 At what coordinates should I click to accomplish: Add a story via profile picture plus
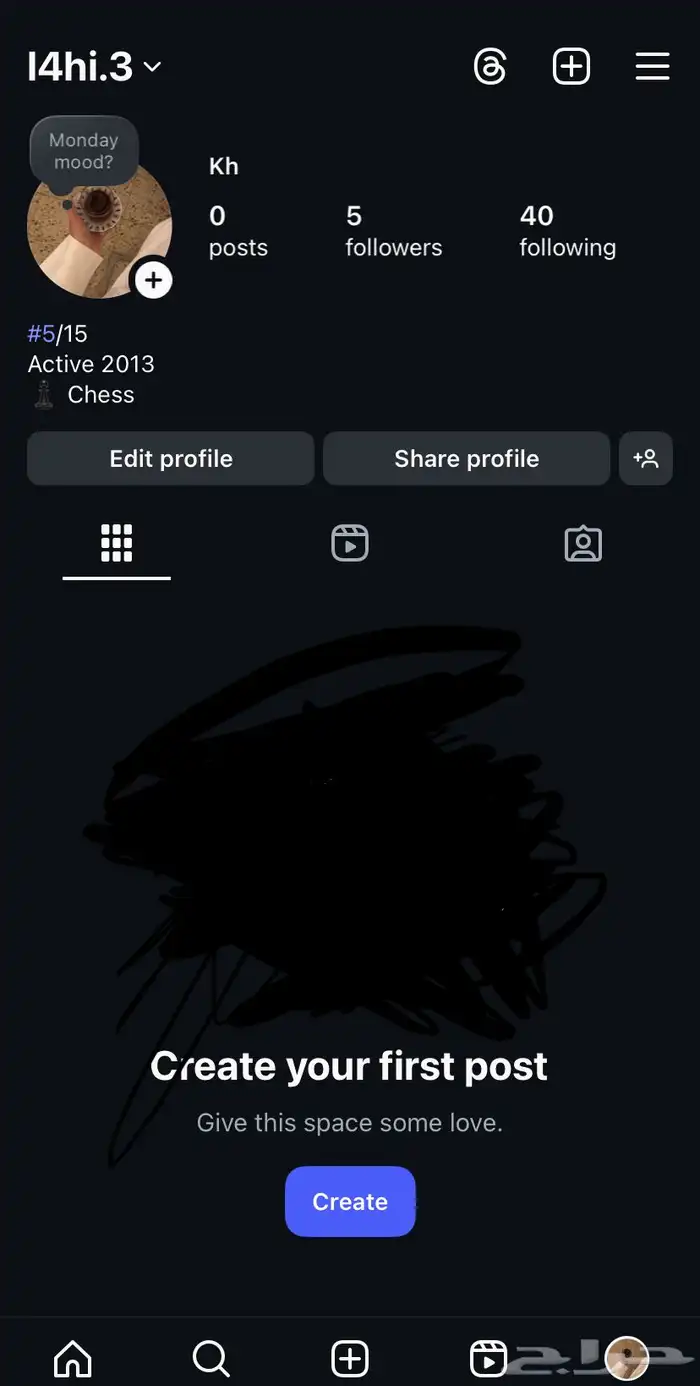point(153,281)
